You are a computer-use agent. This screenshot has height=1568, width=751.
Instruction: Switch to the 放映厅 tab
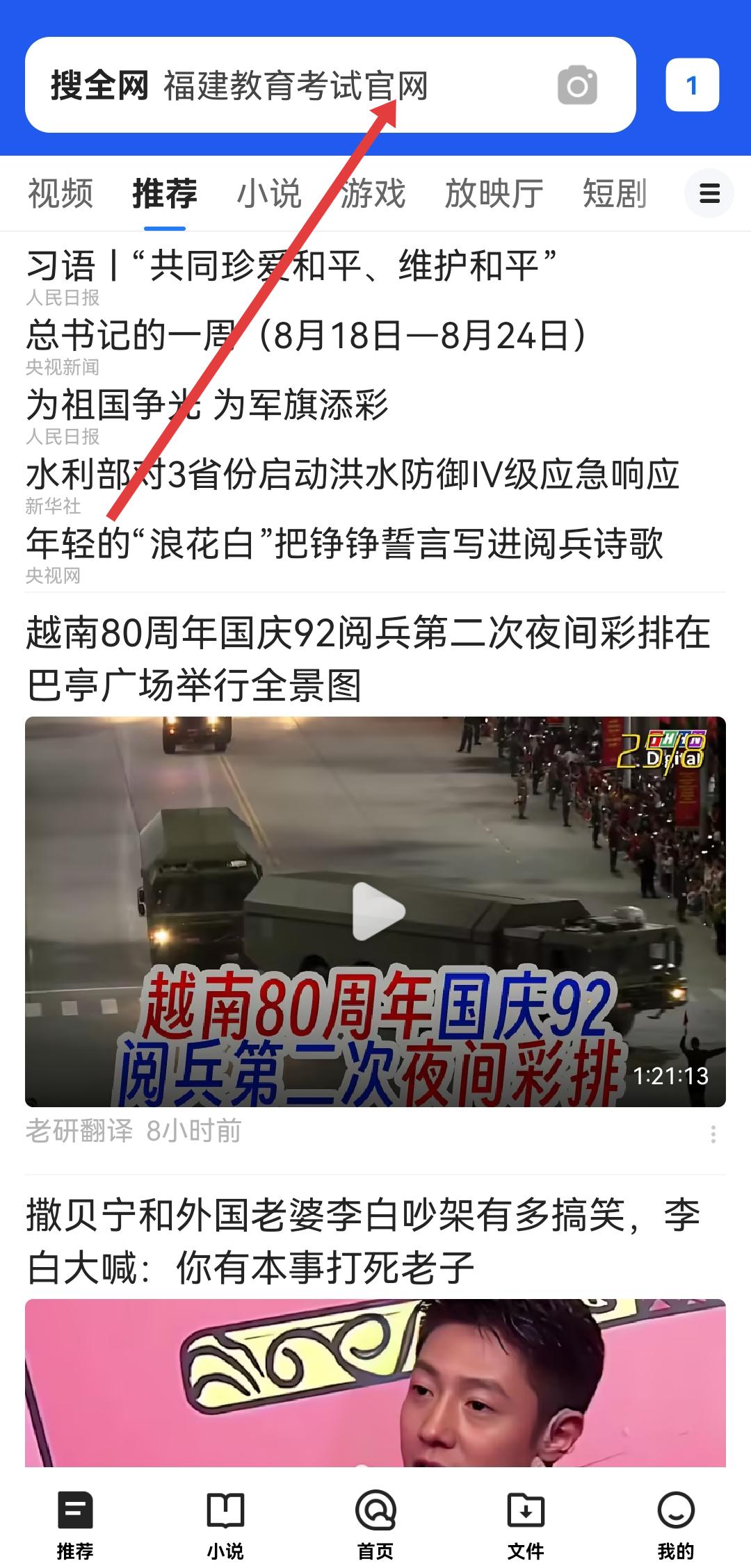[x=494, y=193]
